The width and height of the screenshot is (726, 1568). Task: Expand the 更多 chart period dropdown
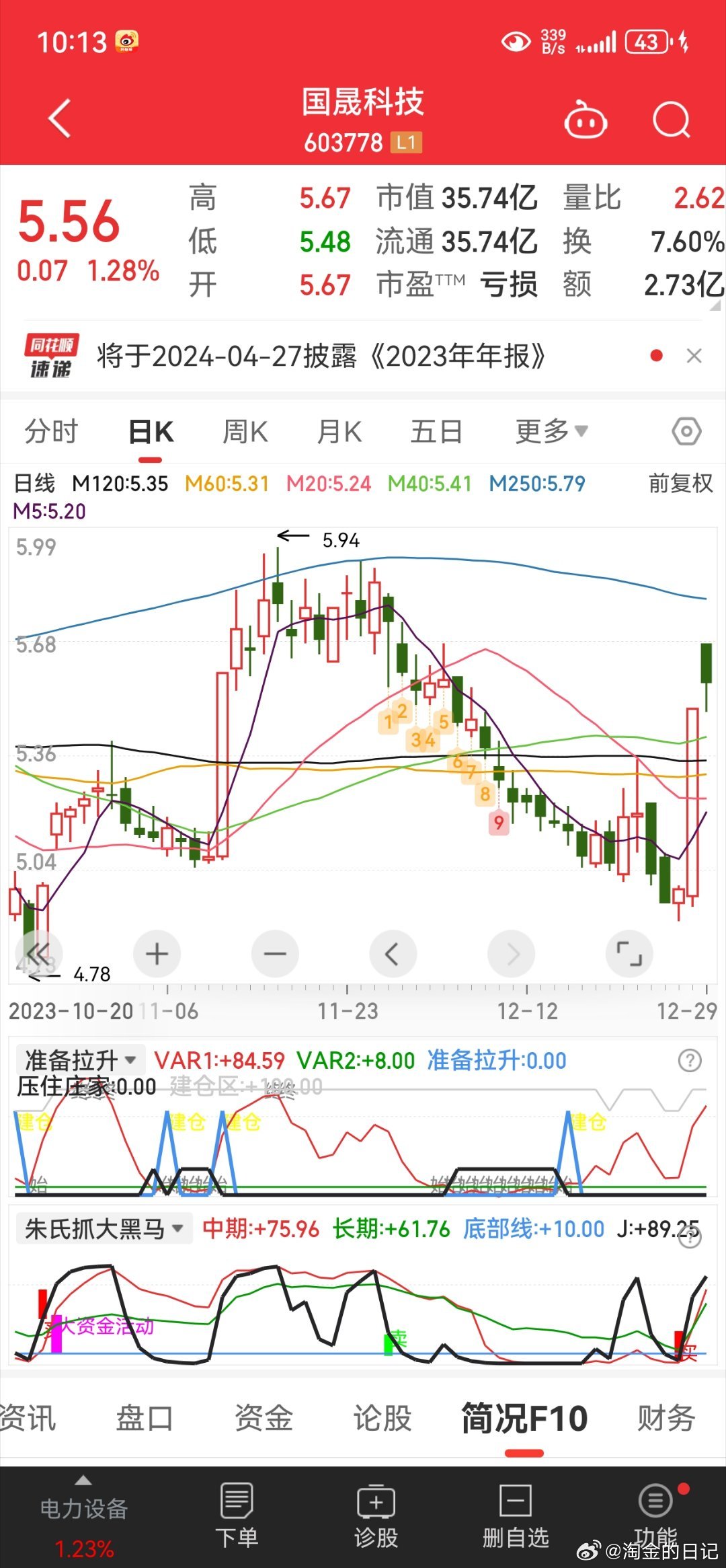(x=551, y=432)
